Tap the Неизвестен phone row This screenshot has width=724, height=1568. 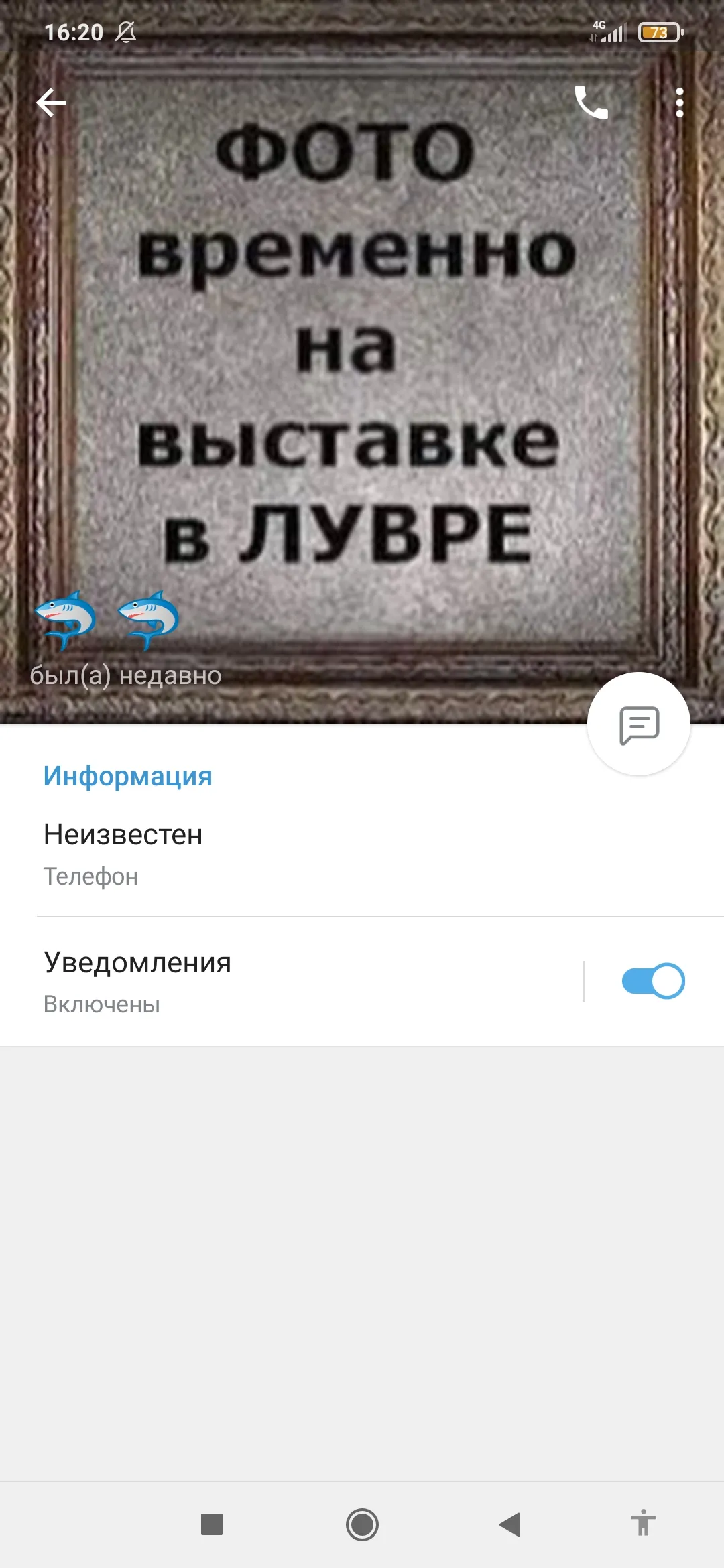[x=362, y=854]
